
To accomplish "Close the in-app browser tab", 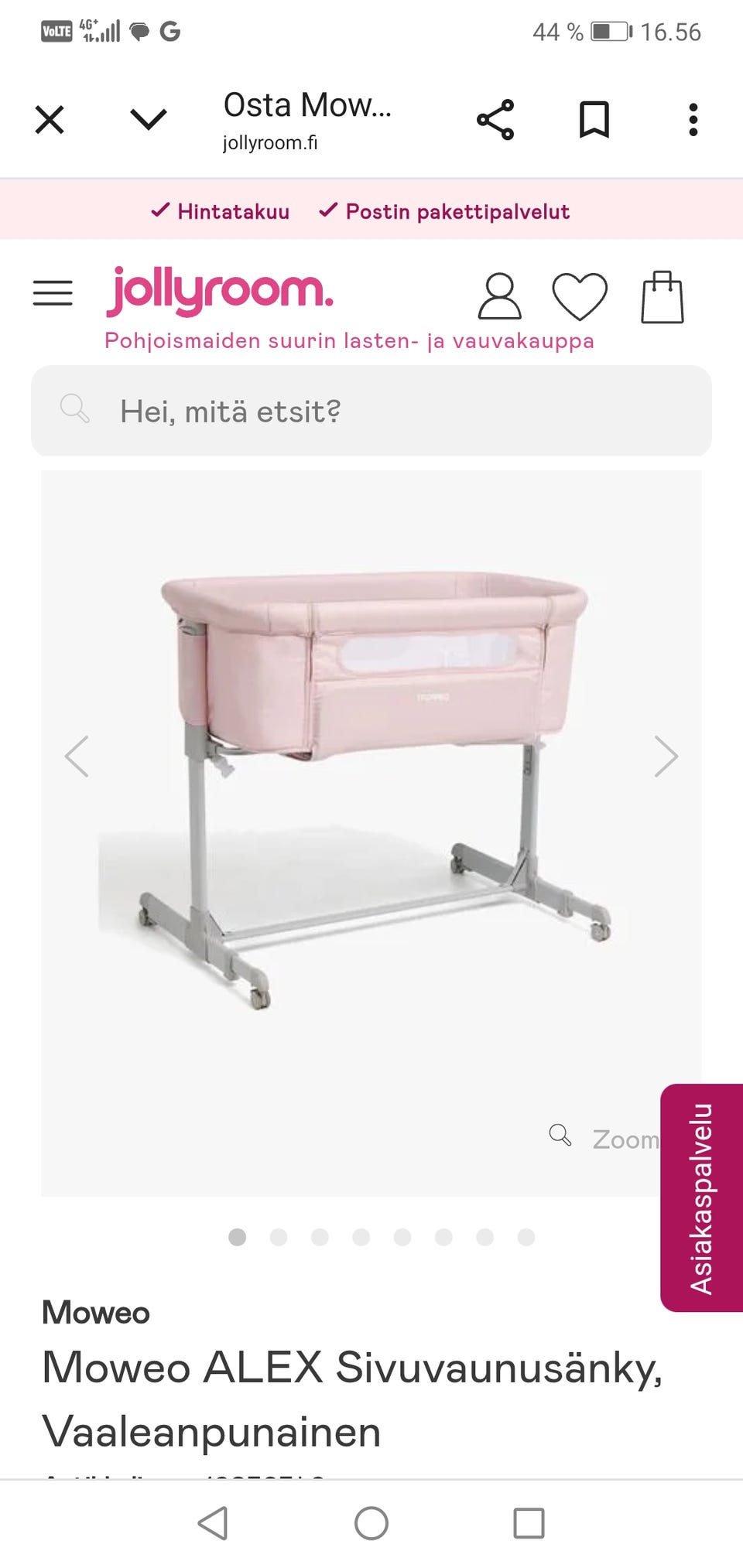I will 50,120.
